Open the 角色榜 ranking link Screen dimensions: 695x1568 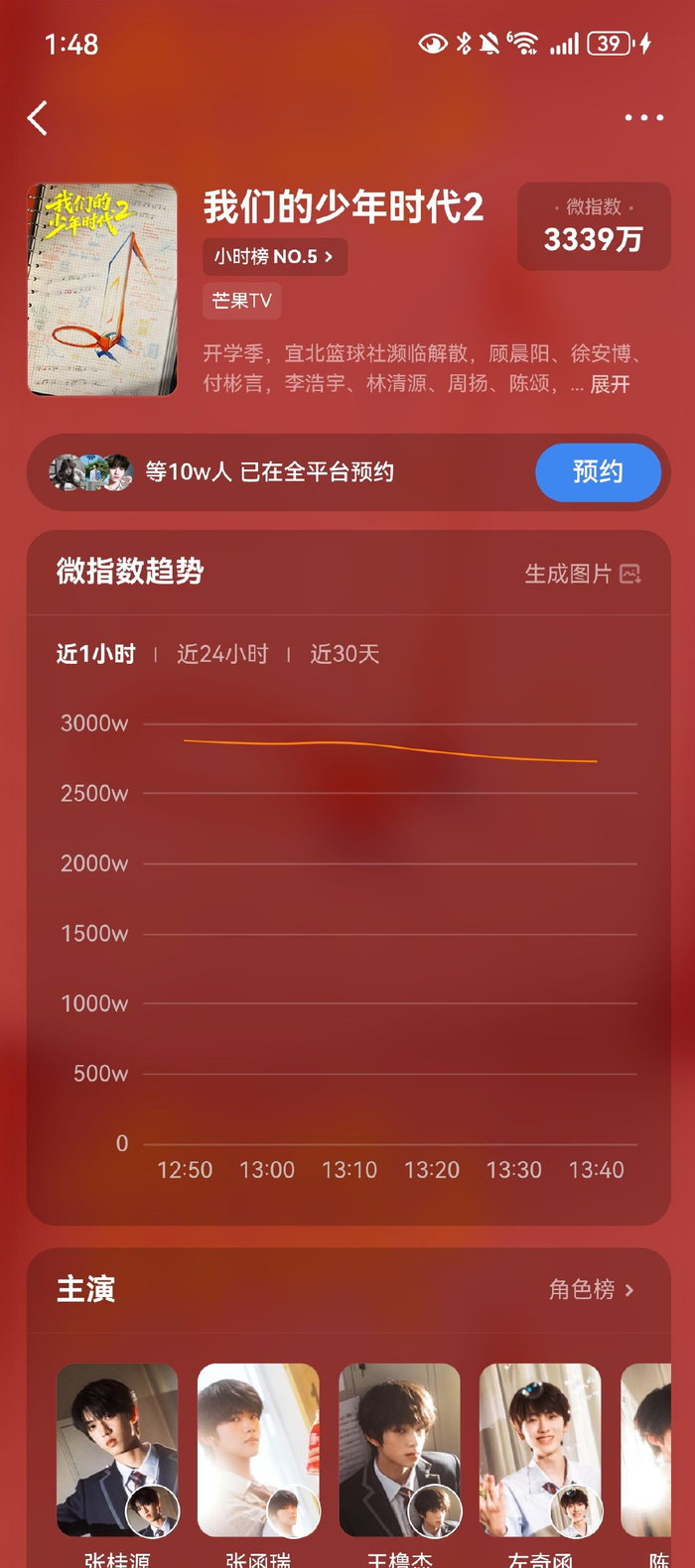[x=591, y=1289]
